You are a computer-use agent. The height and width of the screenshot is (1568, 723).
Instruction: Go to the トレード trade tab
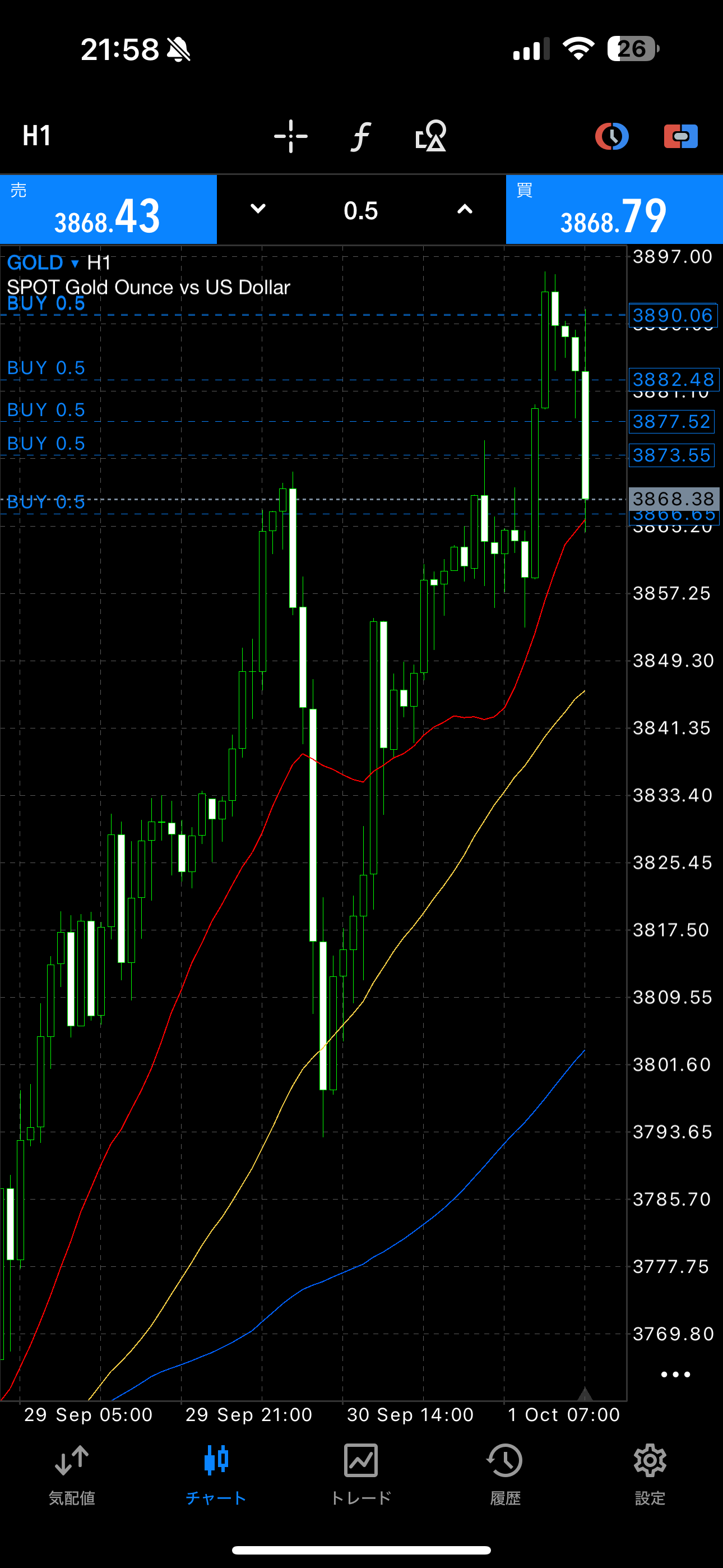pyautogui.click(x=361, y=1474)
